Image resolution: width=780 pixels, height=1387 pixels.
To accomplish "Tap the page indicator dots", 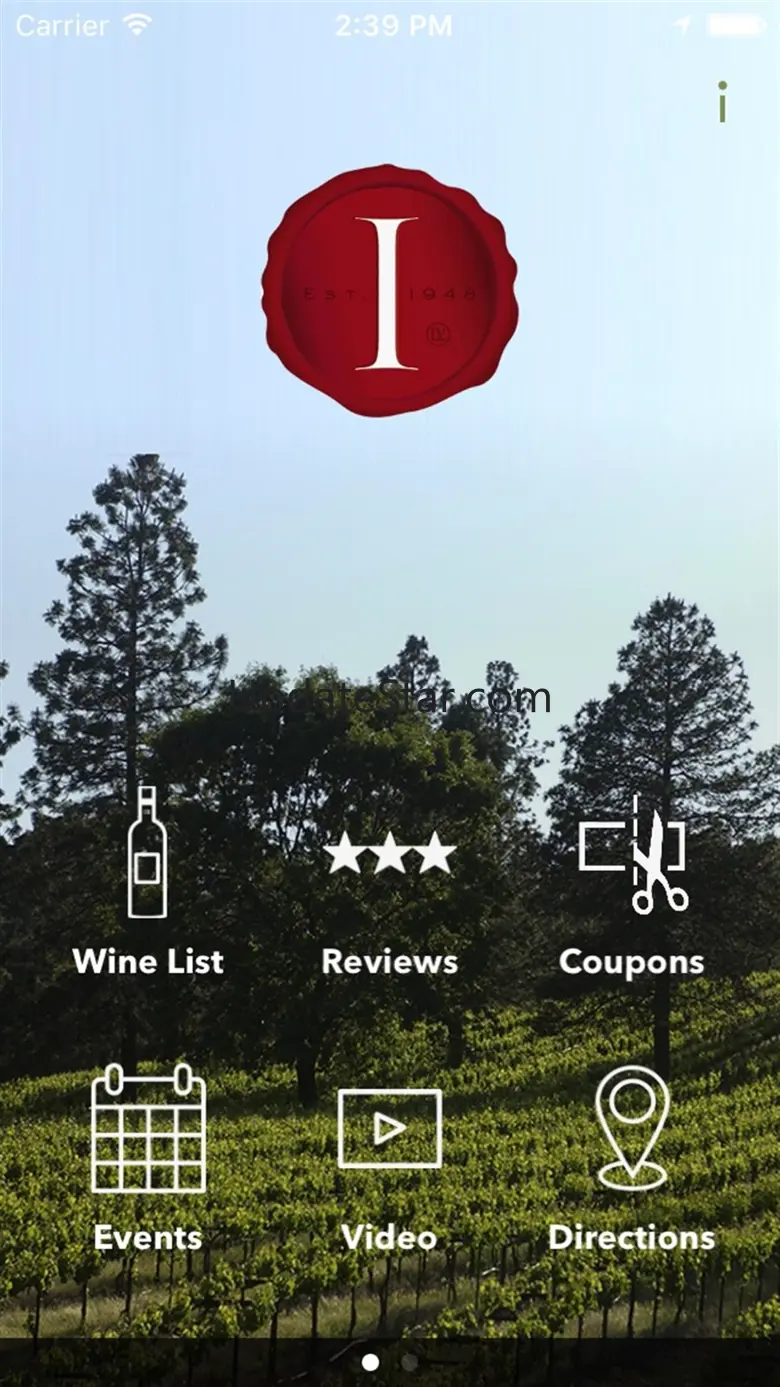I will 390,1362.
